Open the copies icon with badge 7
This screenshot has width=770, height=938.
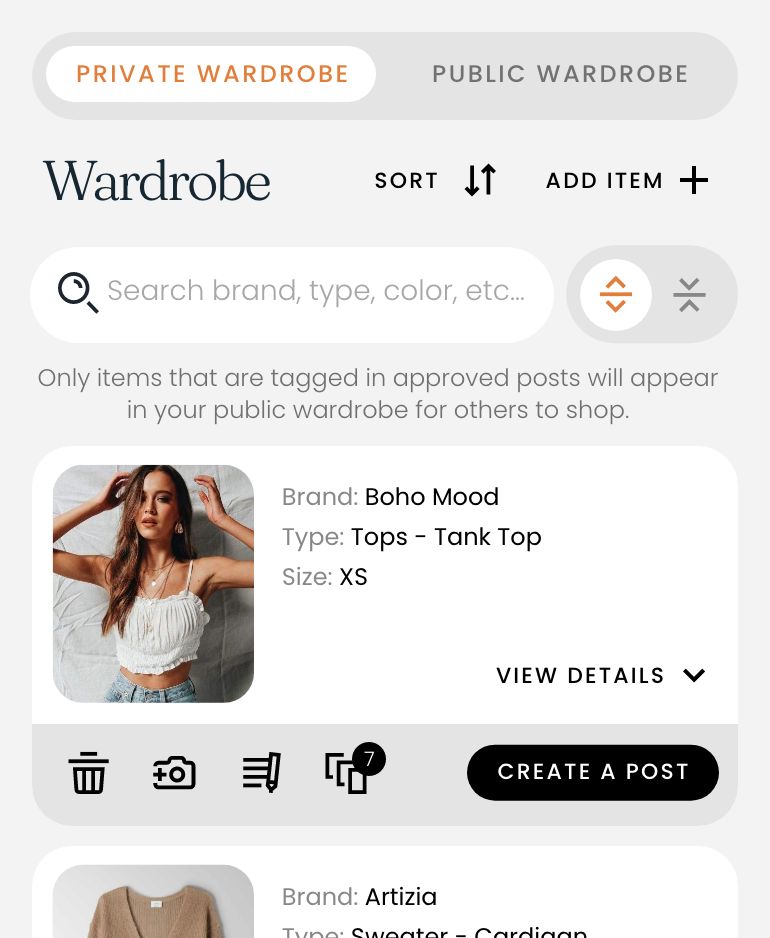coord(349,773)
